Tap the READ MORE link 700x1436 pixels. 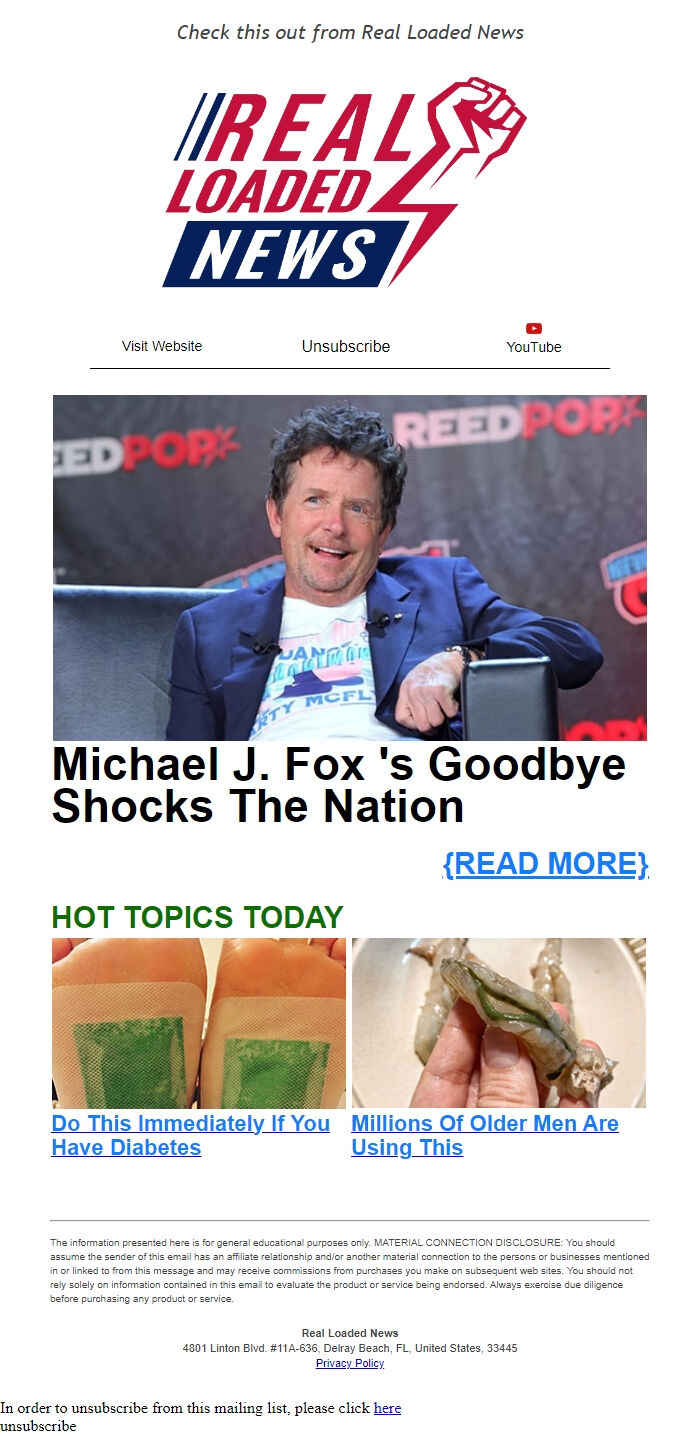click(545, 863)
